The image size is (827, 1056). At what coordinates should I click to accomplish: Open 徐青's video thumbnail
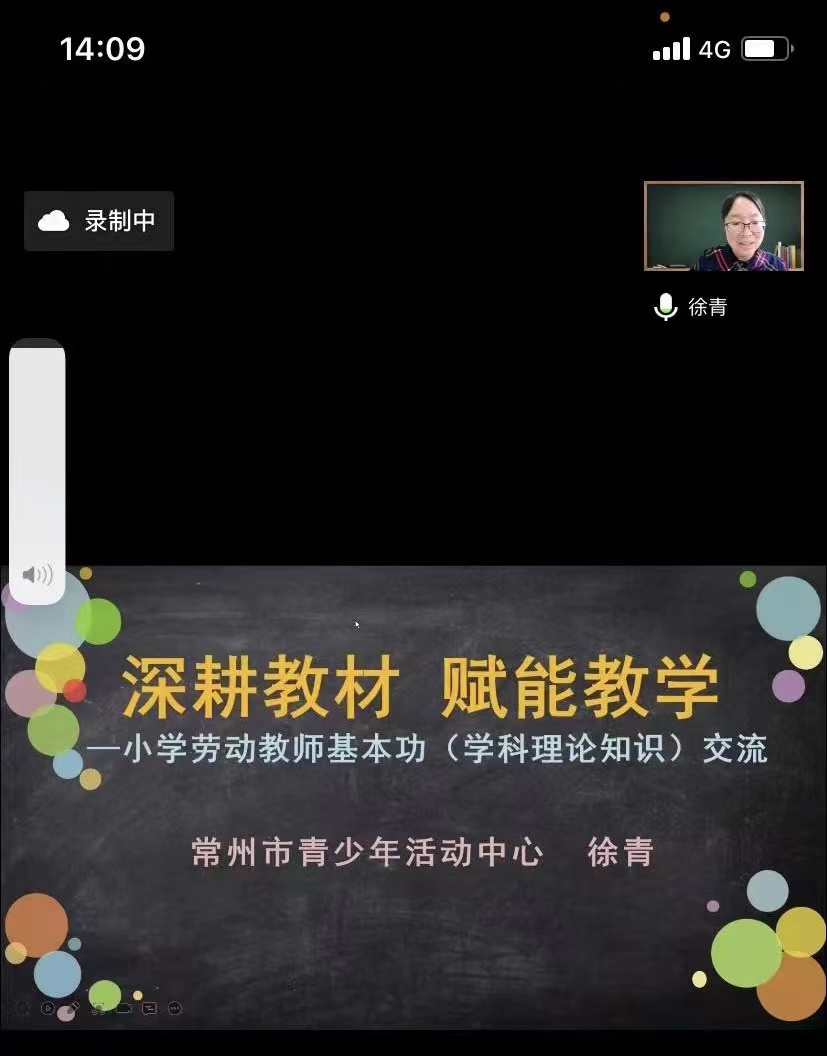pyautogui.click(x=724, y=227)
